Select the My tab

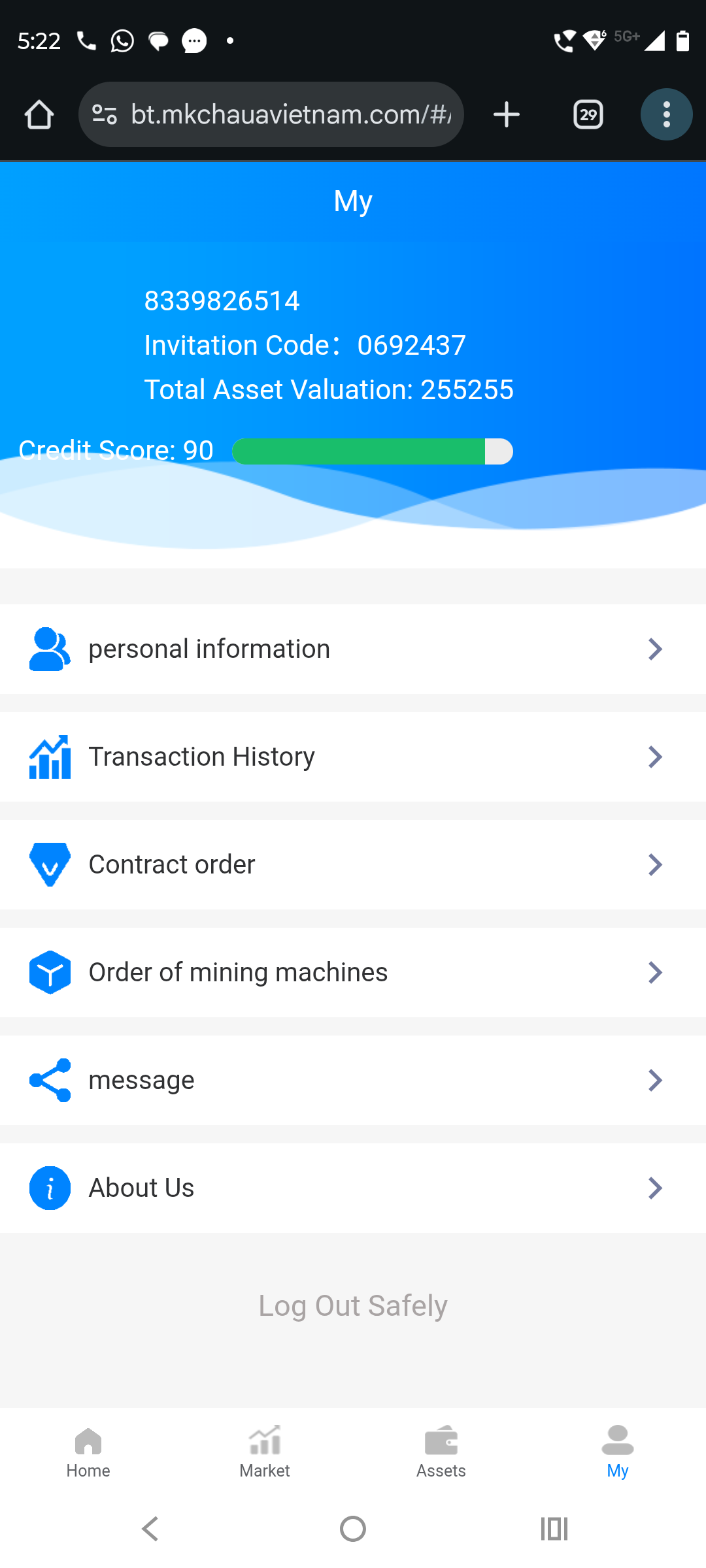click(x=617, y=1452)
